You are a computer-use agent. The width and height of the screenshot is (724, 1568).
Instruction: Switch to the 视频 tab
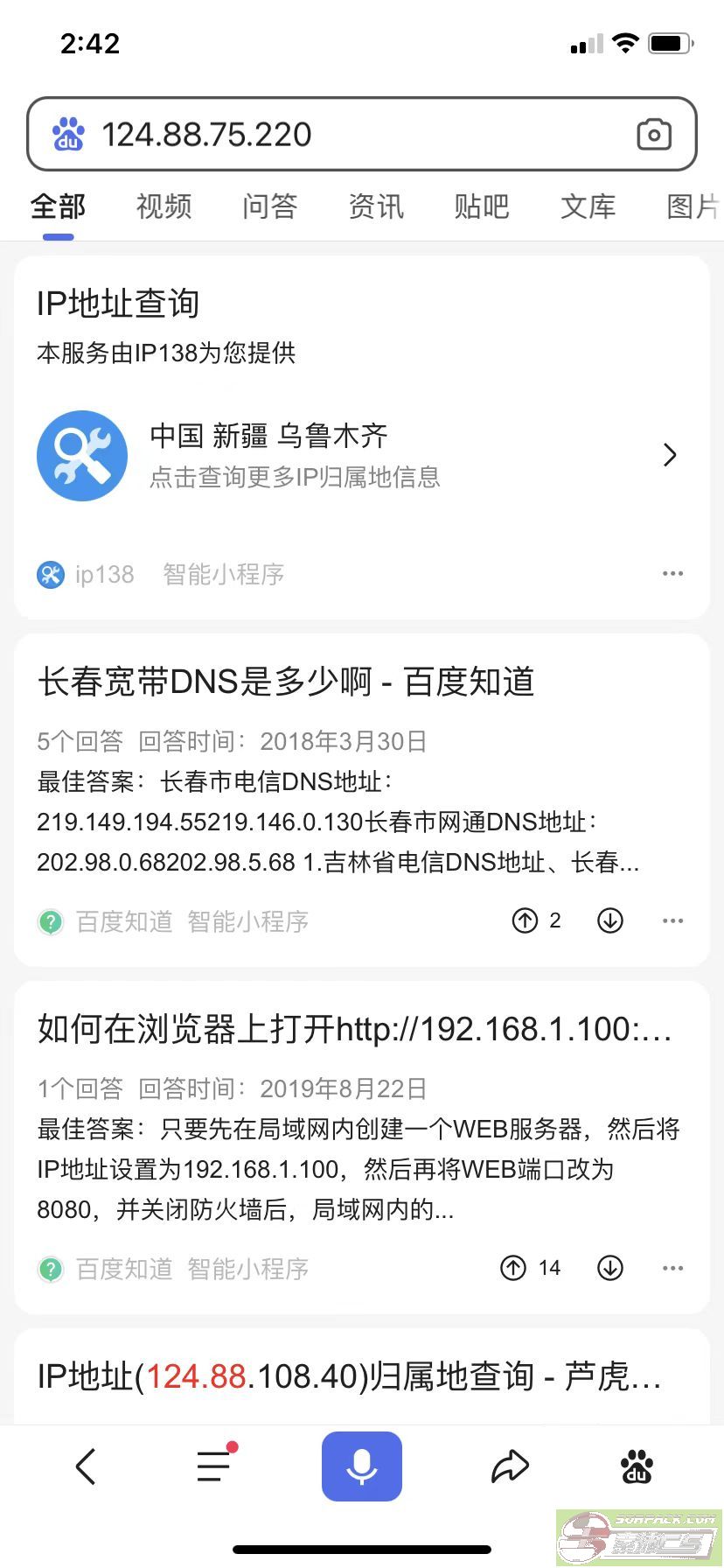click(164, 206)
